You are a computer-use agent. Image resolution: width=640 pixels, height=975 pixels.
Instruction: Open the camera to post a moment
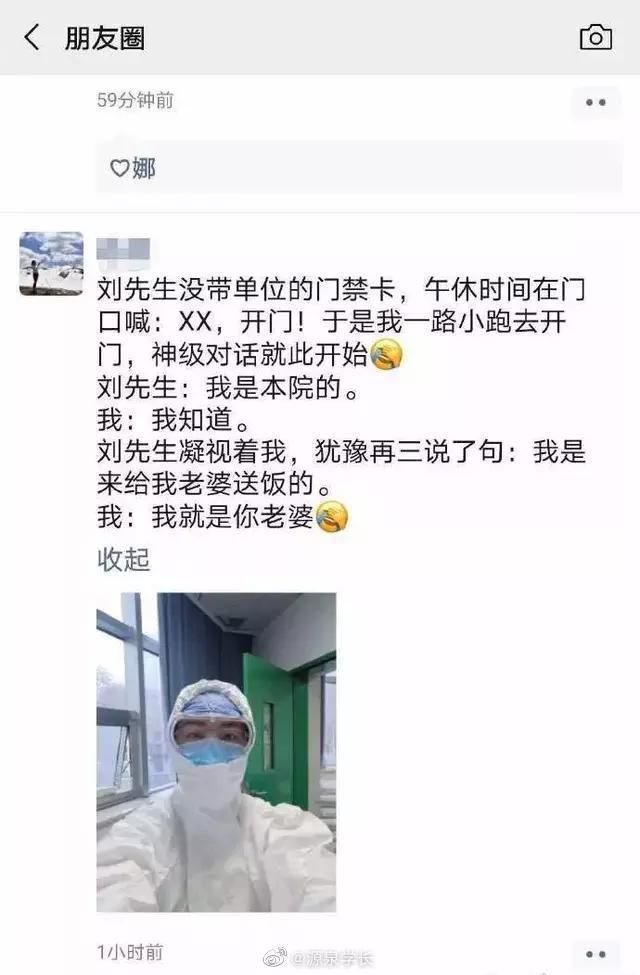coord(596,38)
